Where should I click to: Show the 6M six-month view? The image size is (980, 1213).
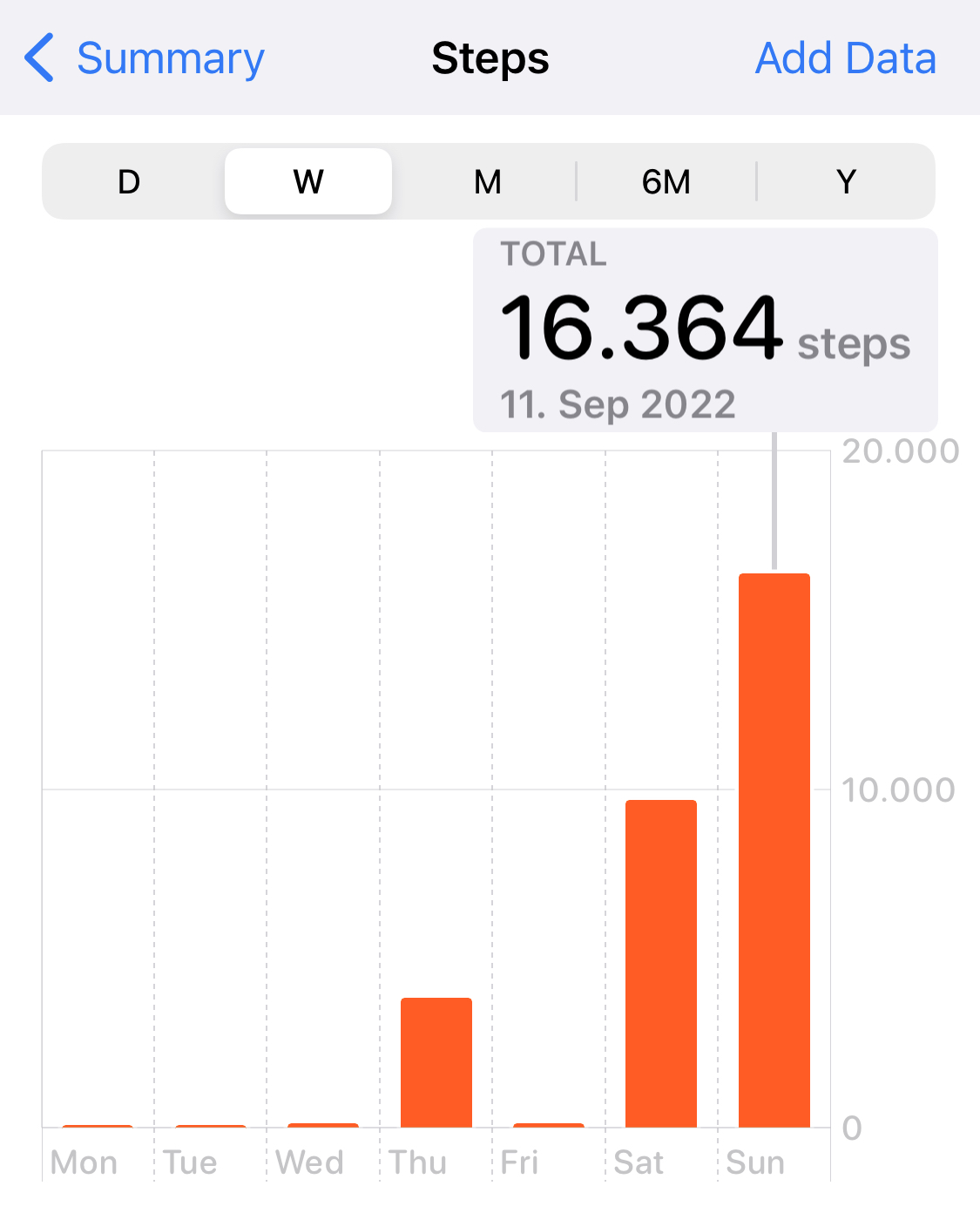point(666,182)
